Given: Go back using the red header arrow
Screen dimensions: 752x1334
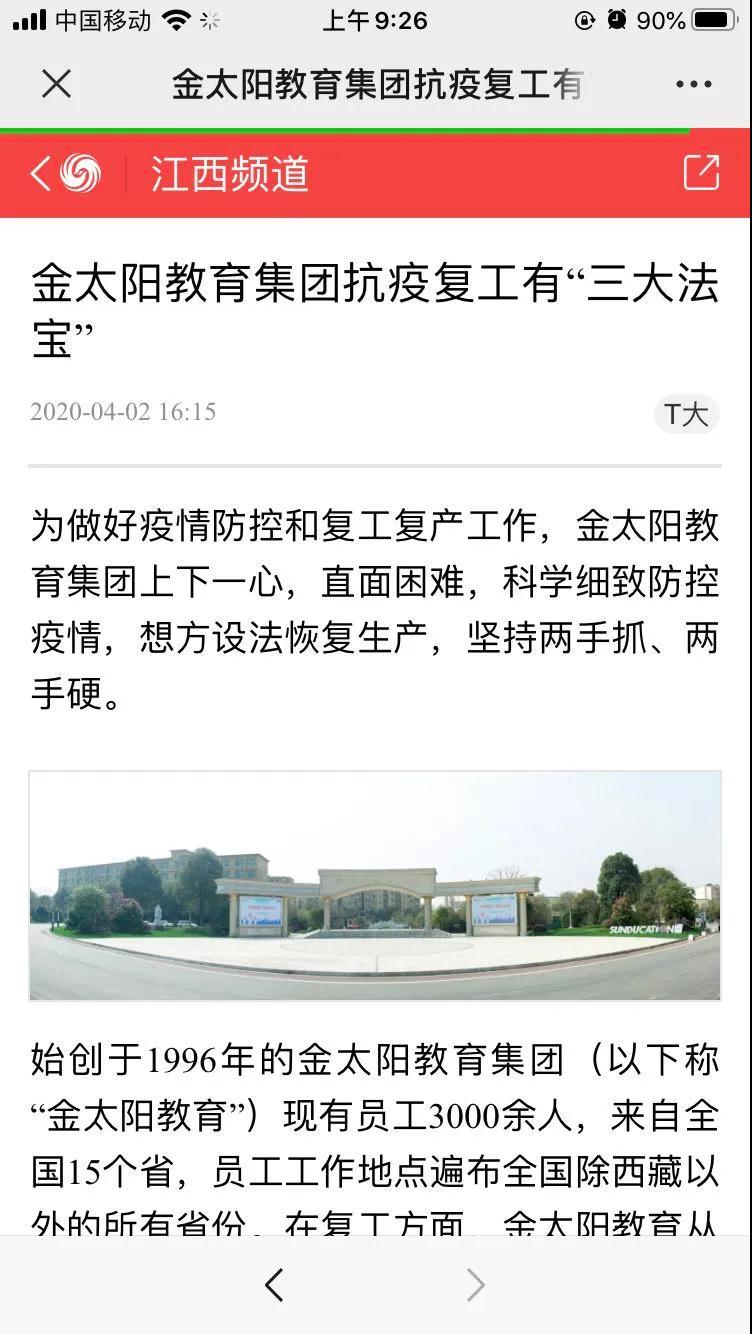Looking at the screenshot, I should click(40, 173).
